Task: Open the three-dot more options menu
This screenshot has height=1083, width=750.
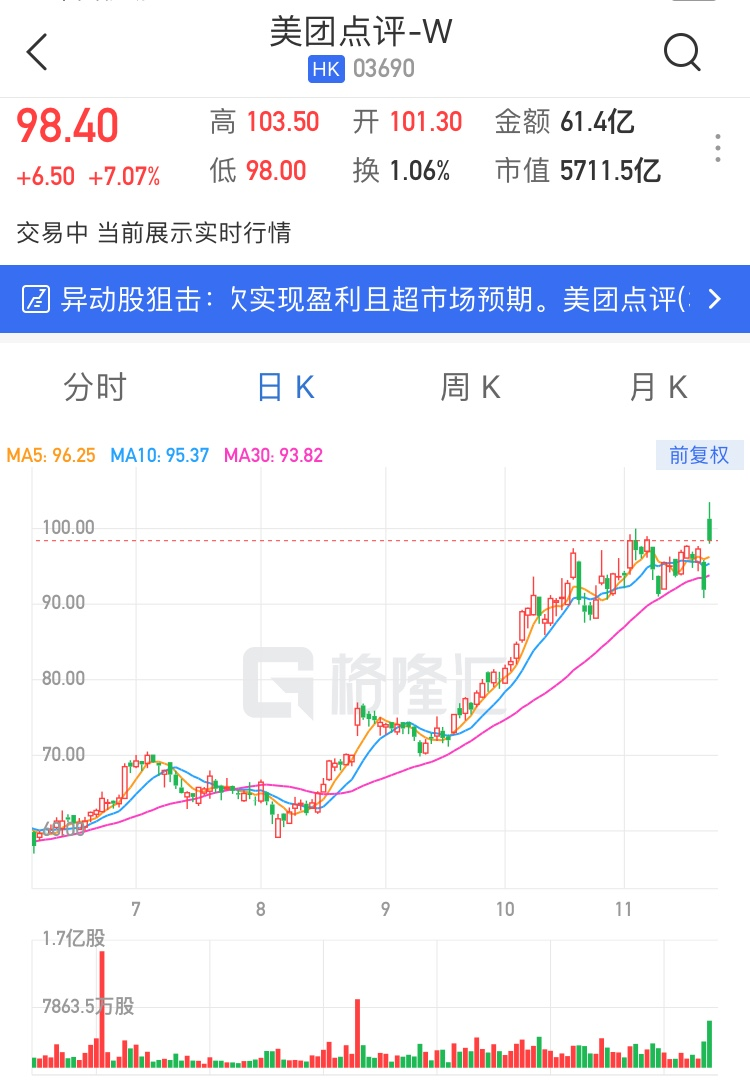Action: [x=718, y=148]
